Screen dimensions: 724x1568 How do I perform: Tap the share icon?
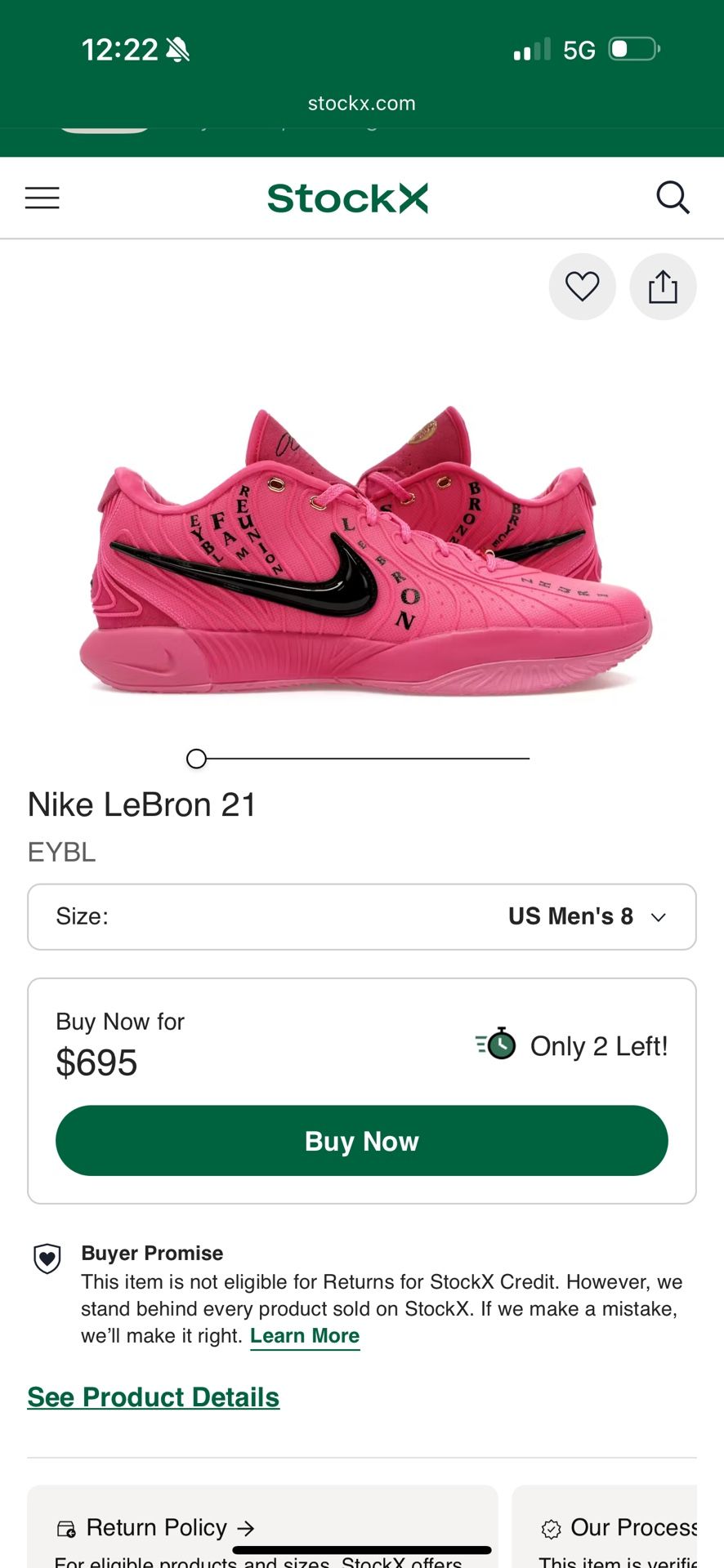[x=663, y=287]
